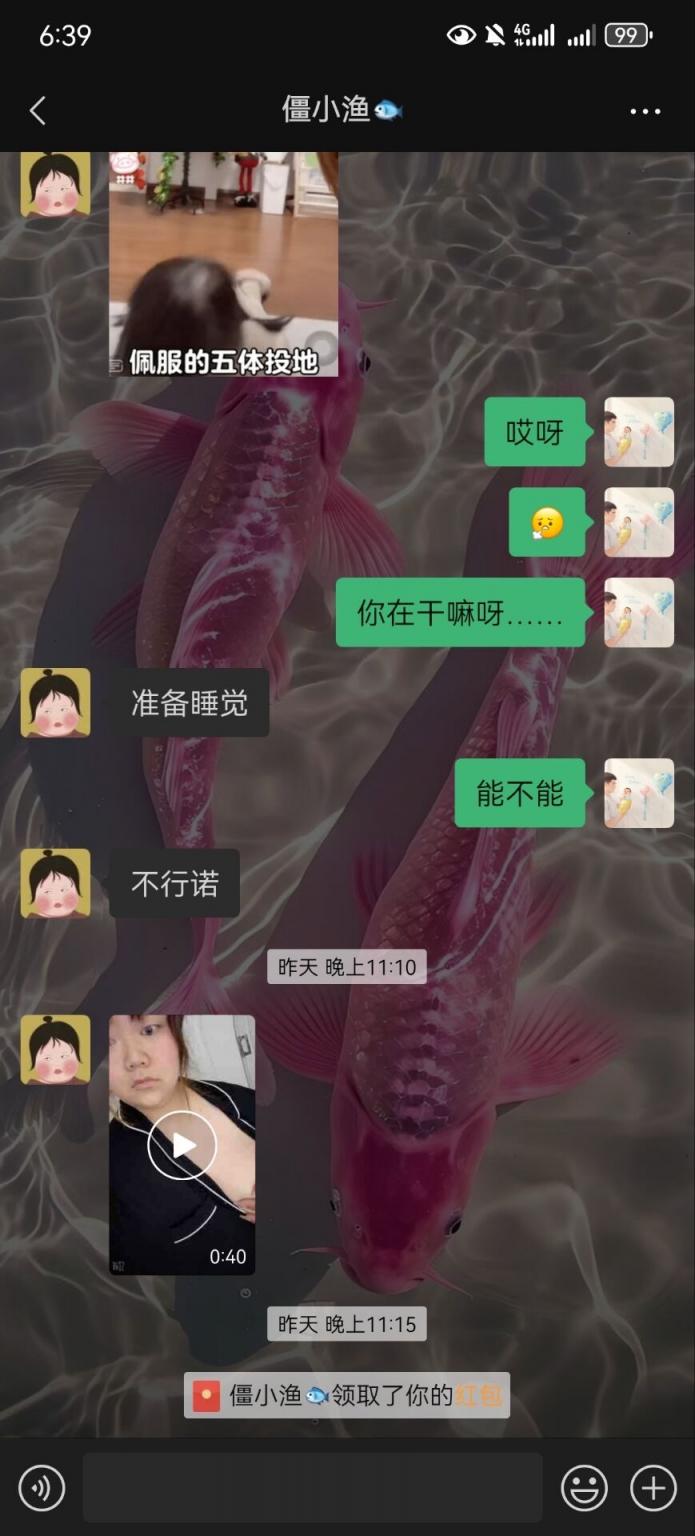Open the chat's three-dot menu

click(645, 111)
